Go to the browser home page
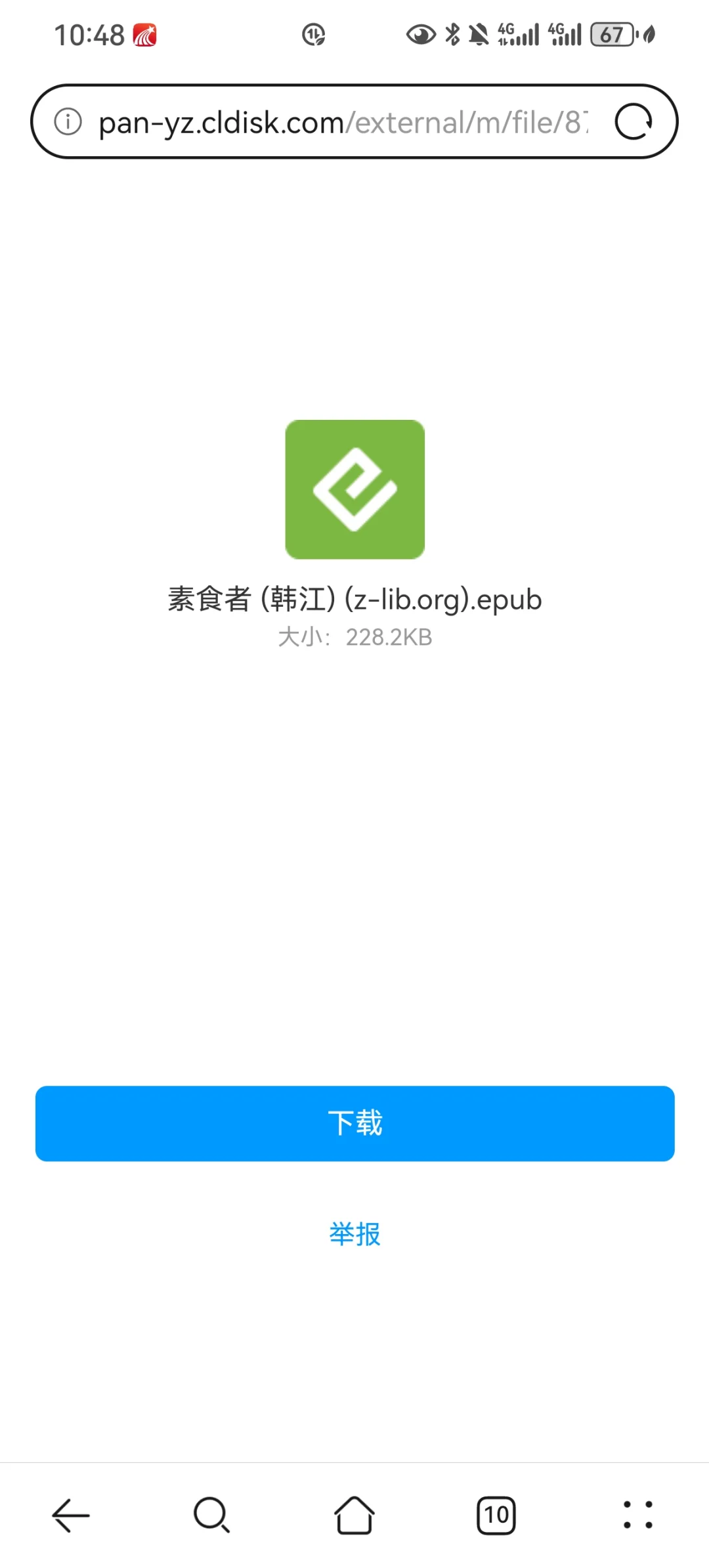 [x=354, y=1516]
